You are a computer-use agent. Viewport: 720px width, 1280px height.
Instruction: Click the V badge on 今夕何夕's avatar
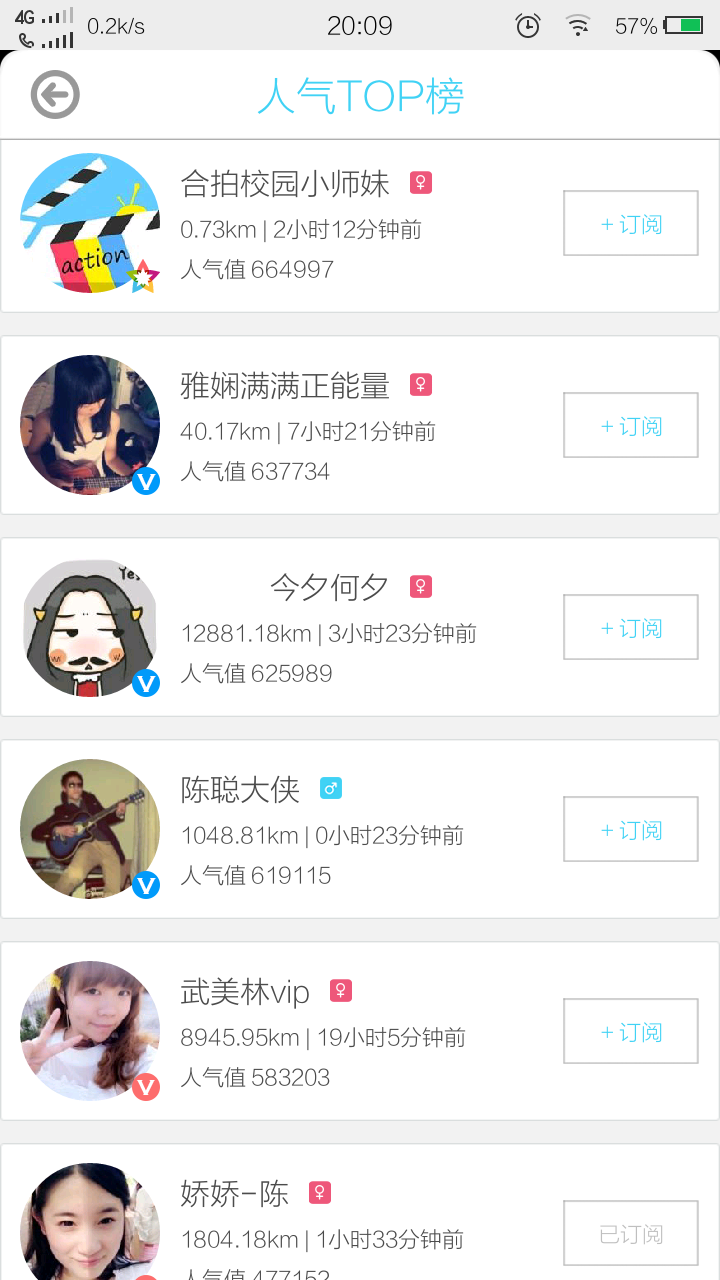146,683
